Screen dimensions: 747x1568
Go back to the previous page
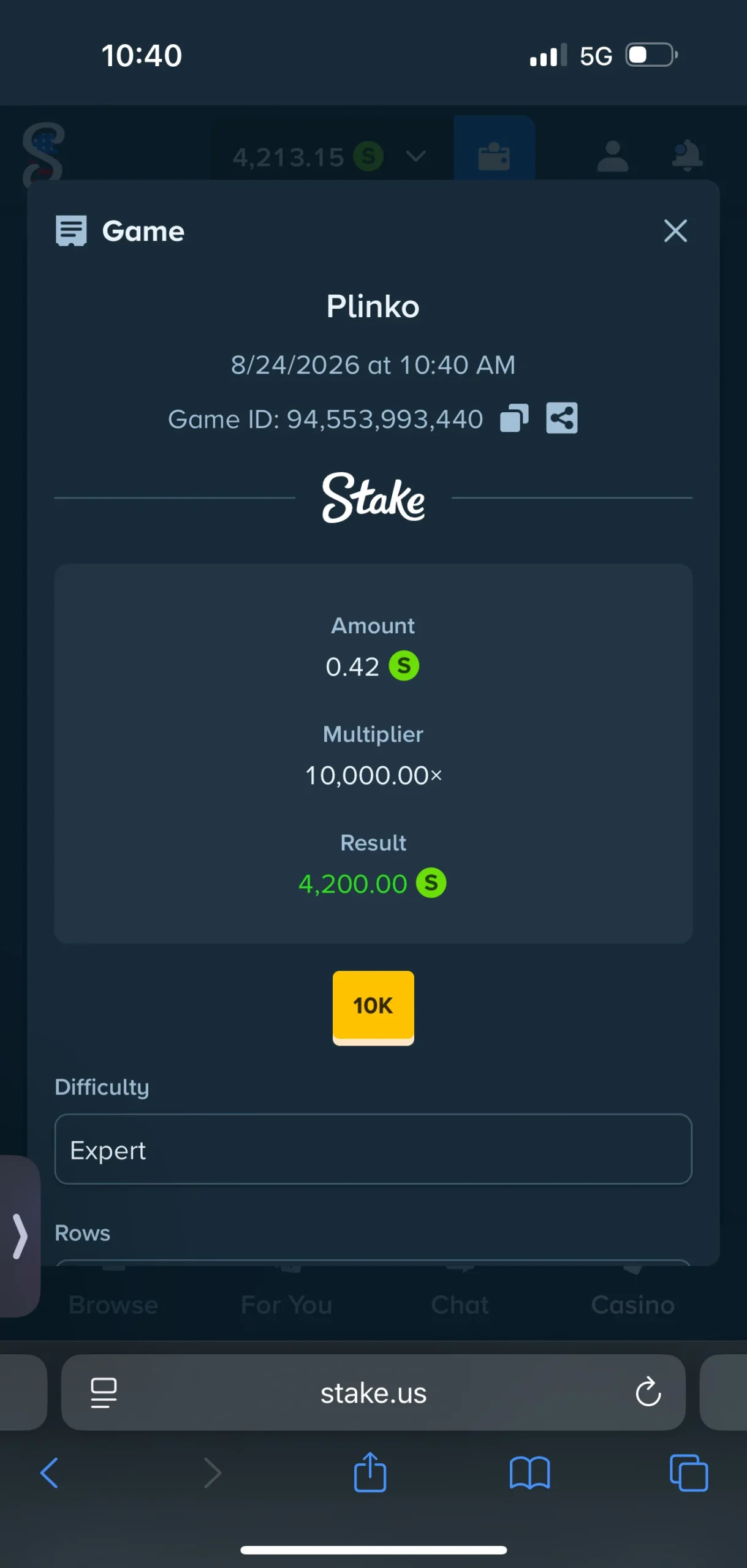click(49, 1473)
